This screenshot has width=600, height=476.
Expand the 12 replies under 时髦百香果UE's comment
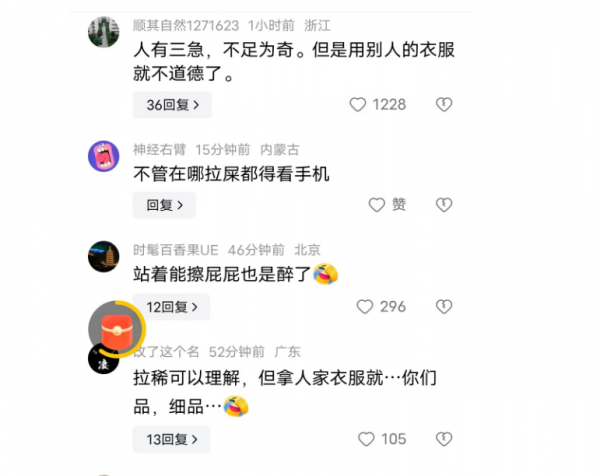click(x=171, y=307)
